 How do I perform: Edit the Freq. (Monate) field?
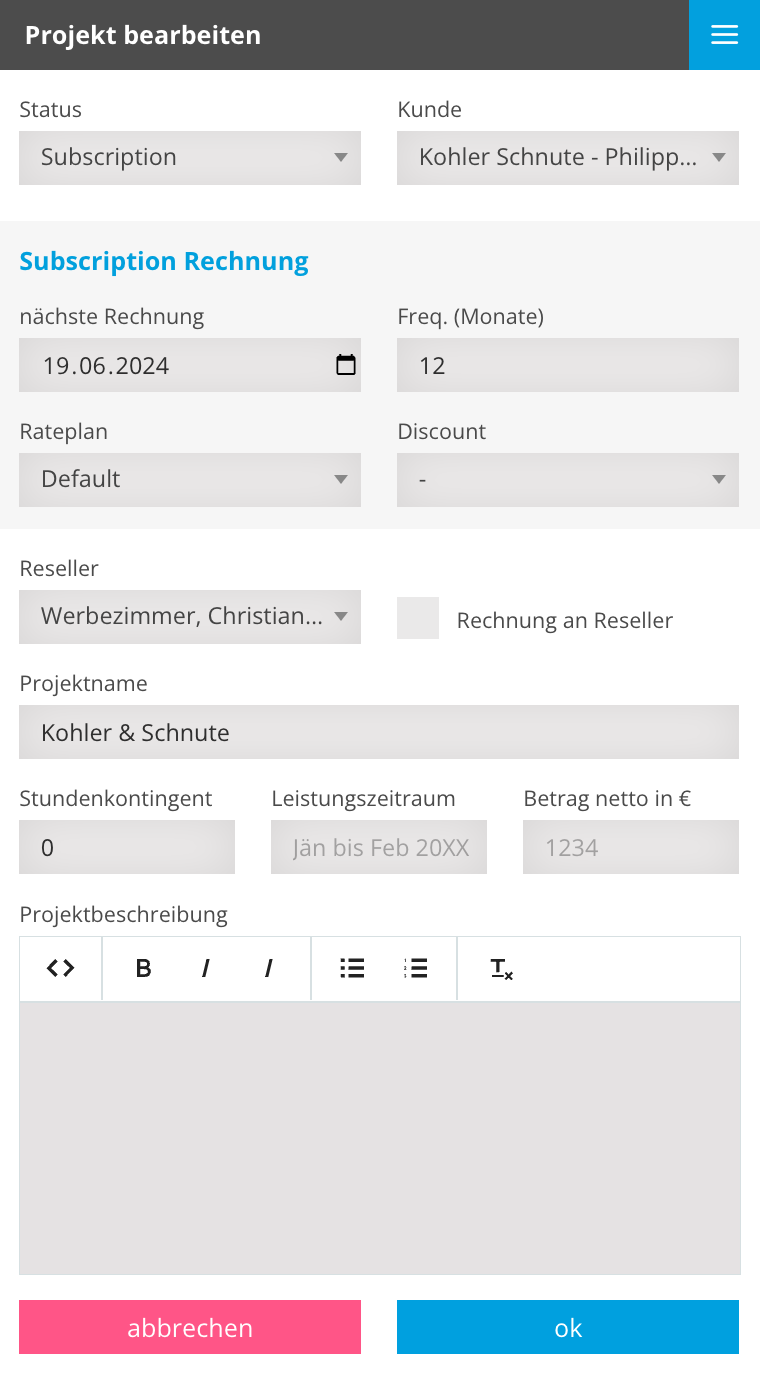point(567,365)
